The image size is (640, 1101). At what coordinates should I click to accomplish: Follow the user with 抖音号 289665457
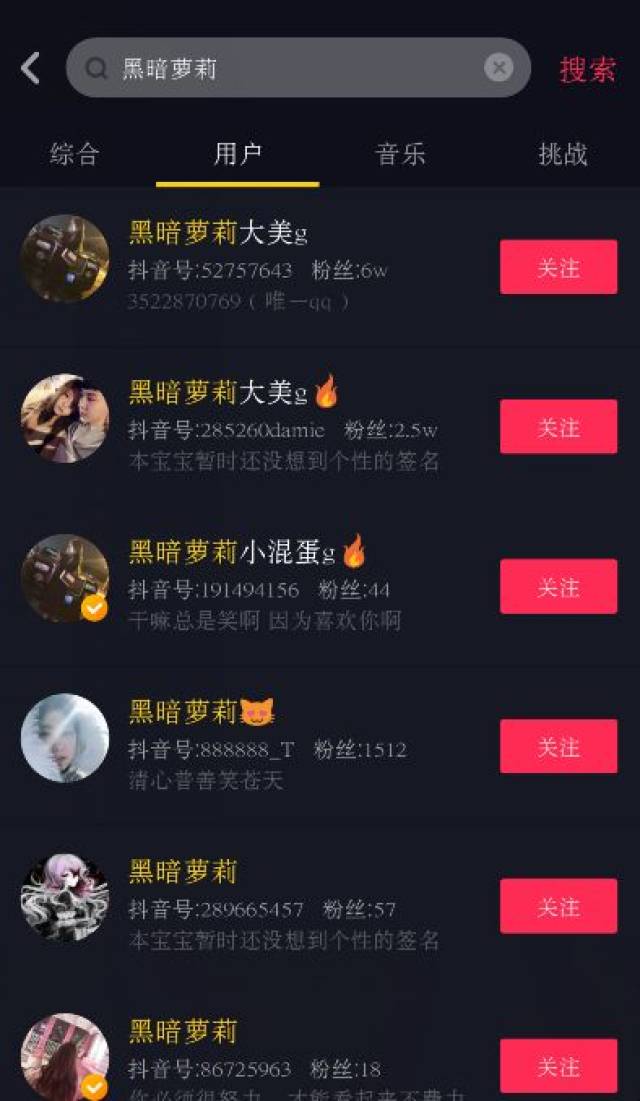[x=558, y=907]
